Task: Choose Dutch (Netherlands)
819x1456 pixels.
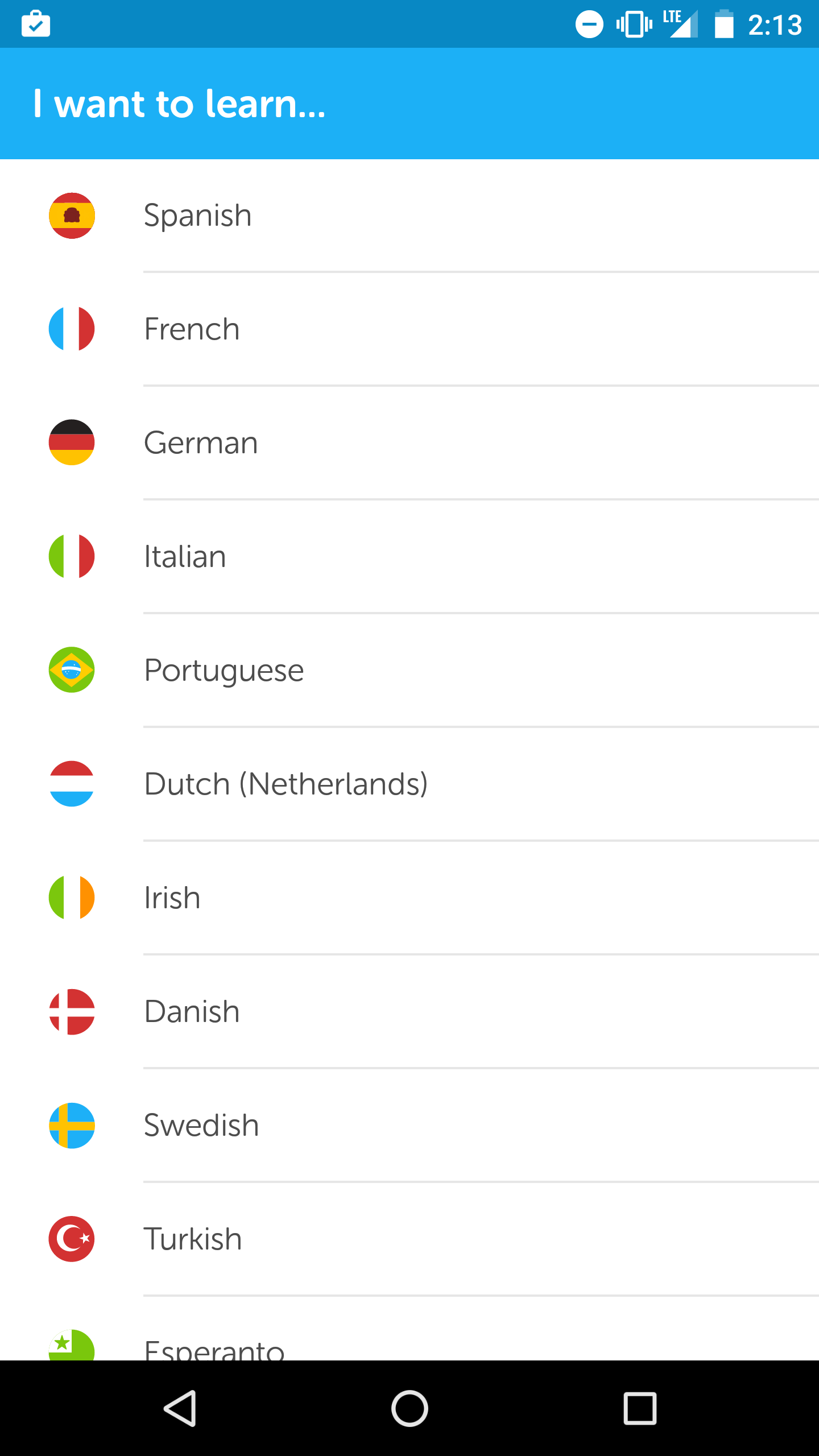Action: 409,784
